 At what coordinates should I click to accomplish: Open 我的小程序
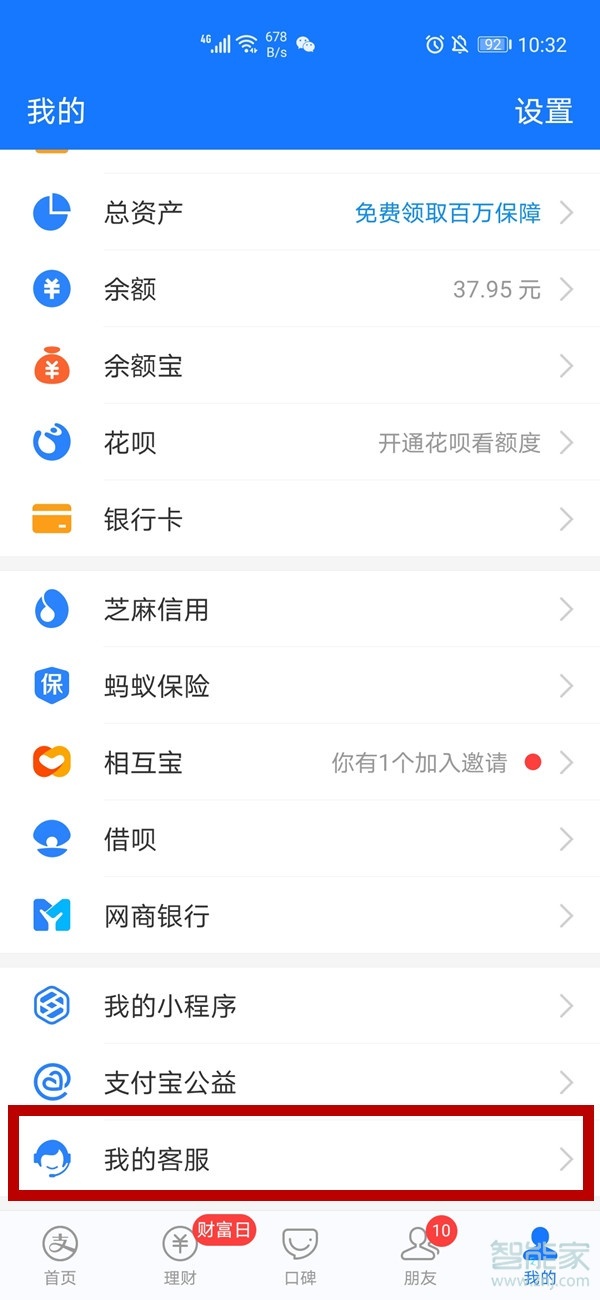[300, 1005]
